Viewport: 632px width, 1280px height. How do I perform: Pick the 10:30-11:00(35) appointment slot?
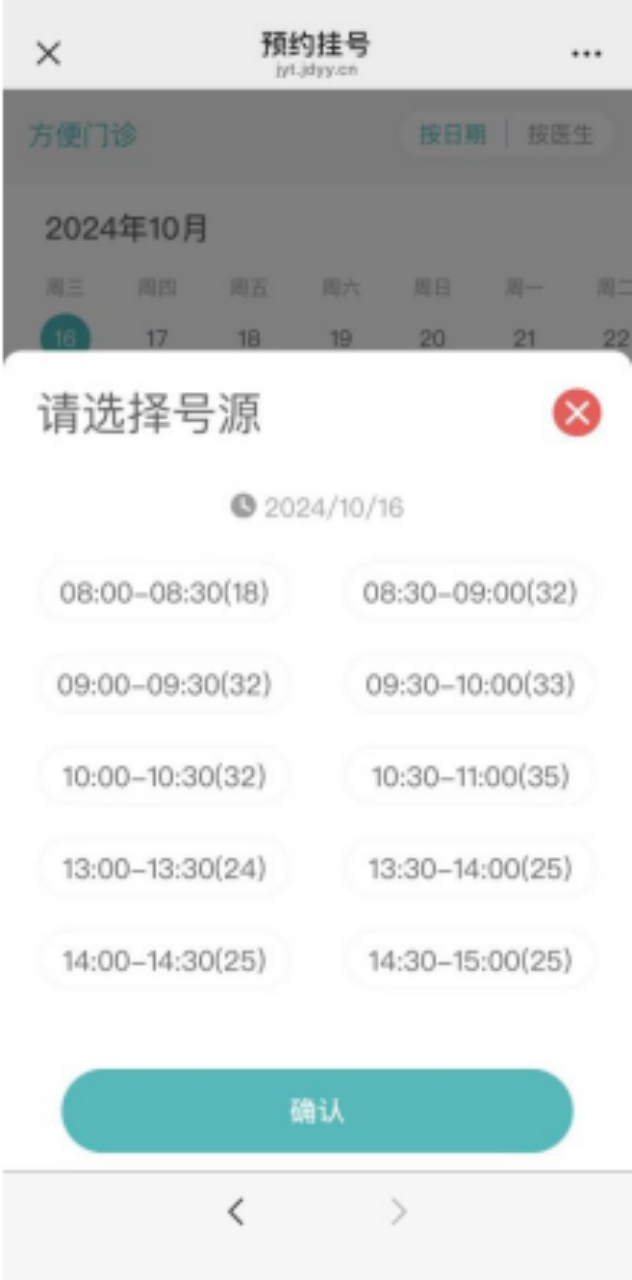click(470, 777)
